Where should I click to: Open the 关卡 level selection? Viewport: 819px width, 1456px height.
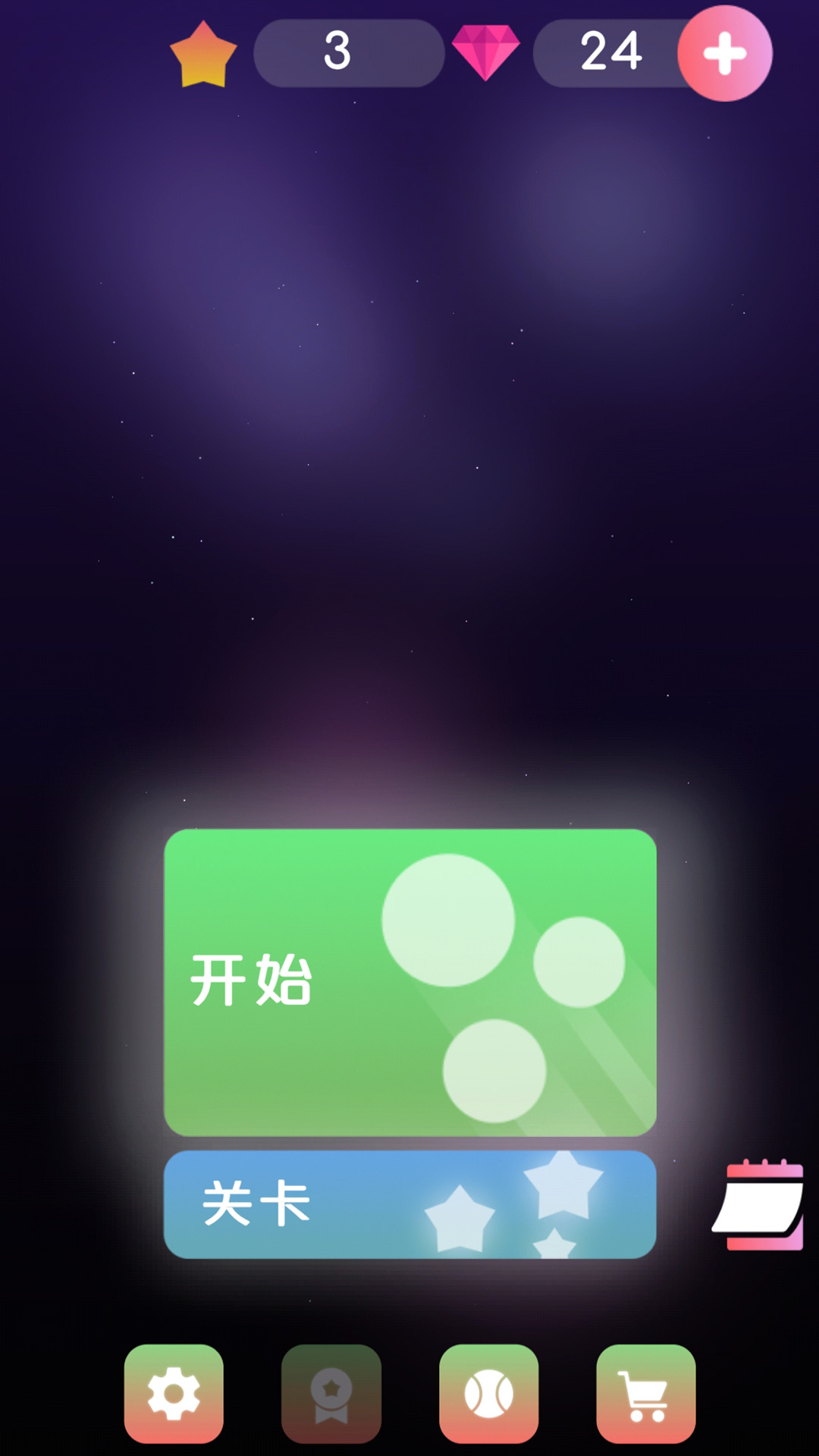click(409, 1204)
